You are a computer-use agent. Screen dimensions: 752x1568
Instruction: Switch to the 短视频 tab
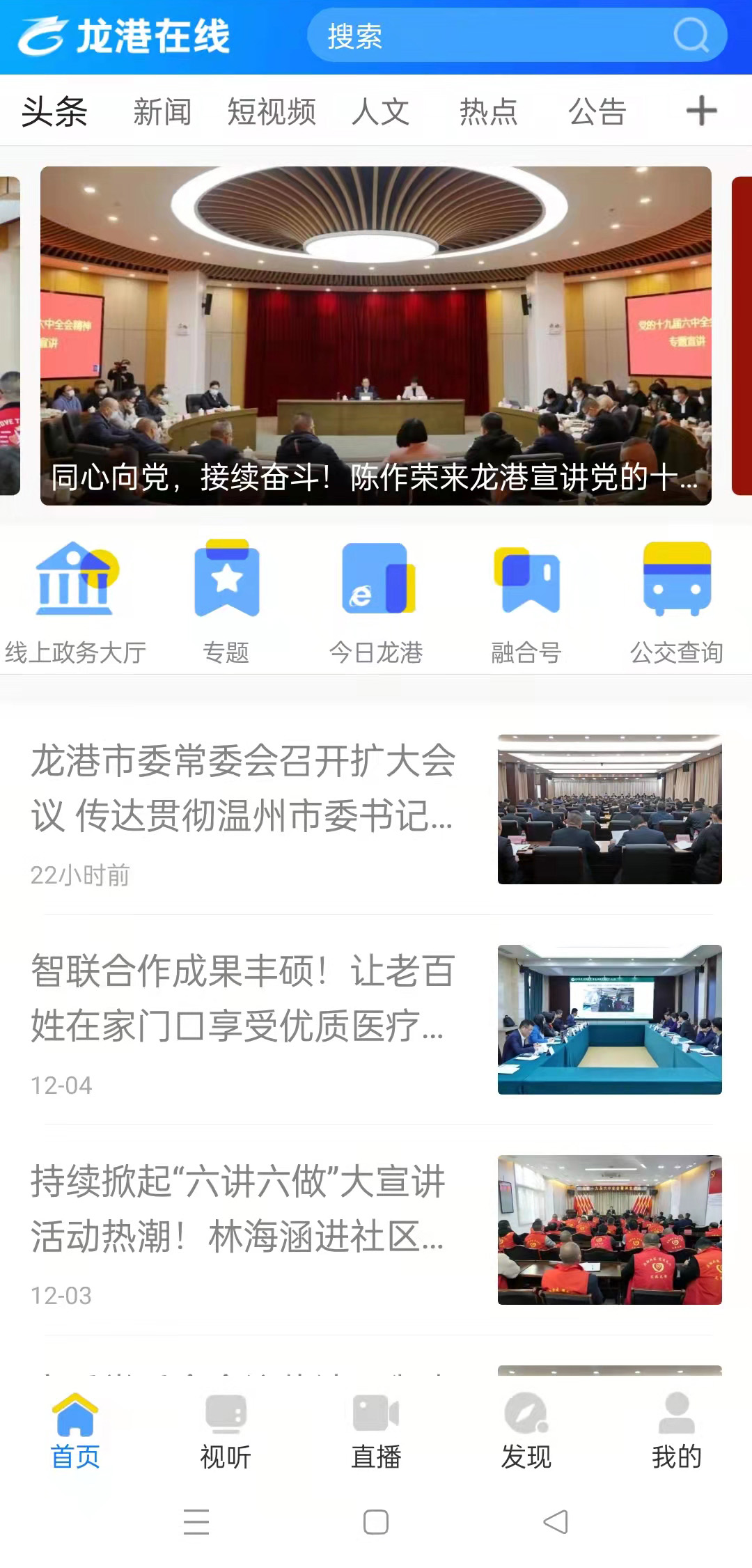pyautogui.click(x=272, y=111)
